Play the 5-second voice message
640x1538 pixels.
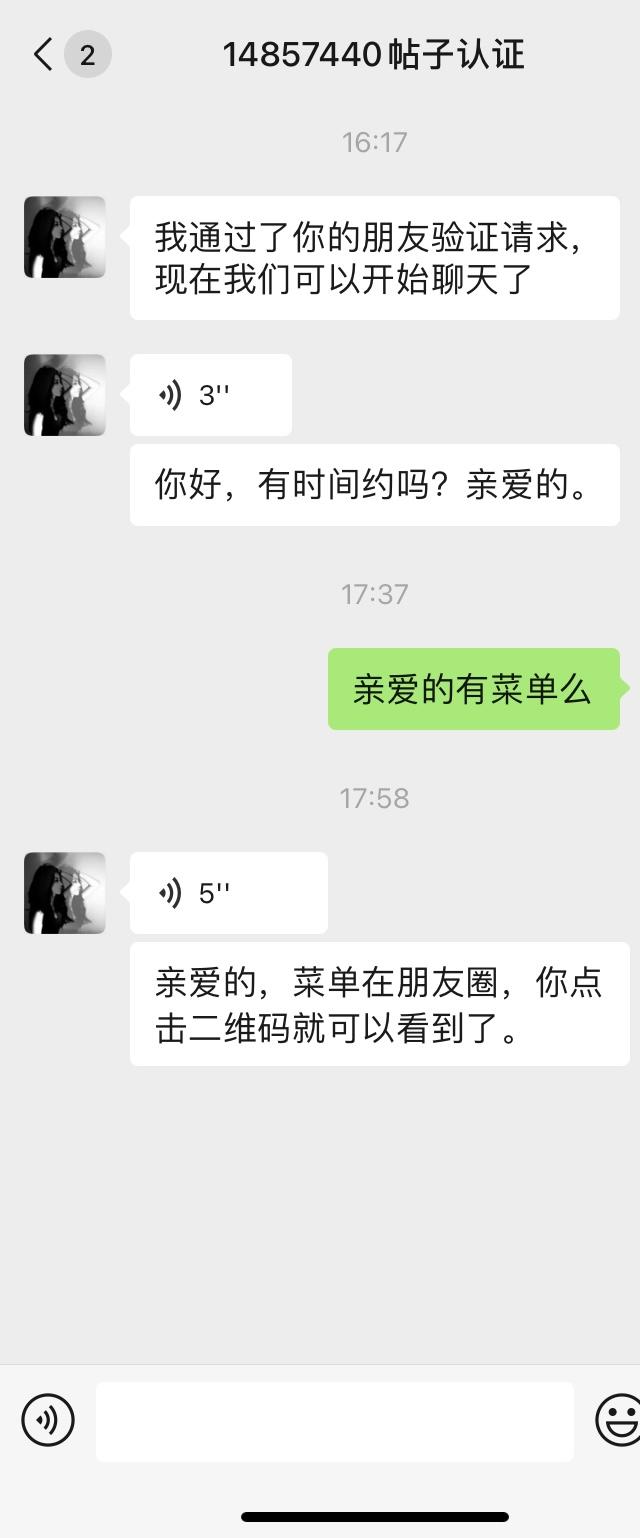(228, 892)
